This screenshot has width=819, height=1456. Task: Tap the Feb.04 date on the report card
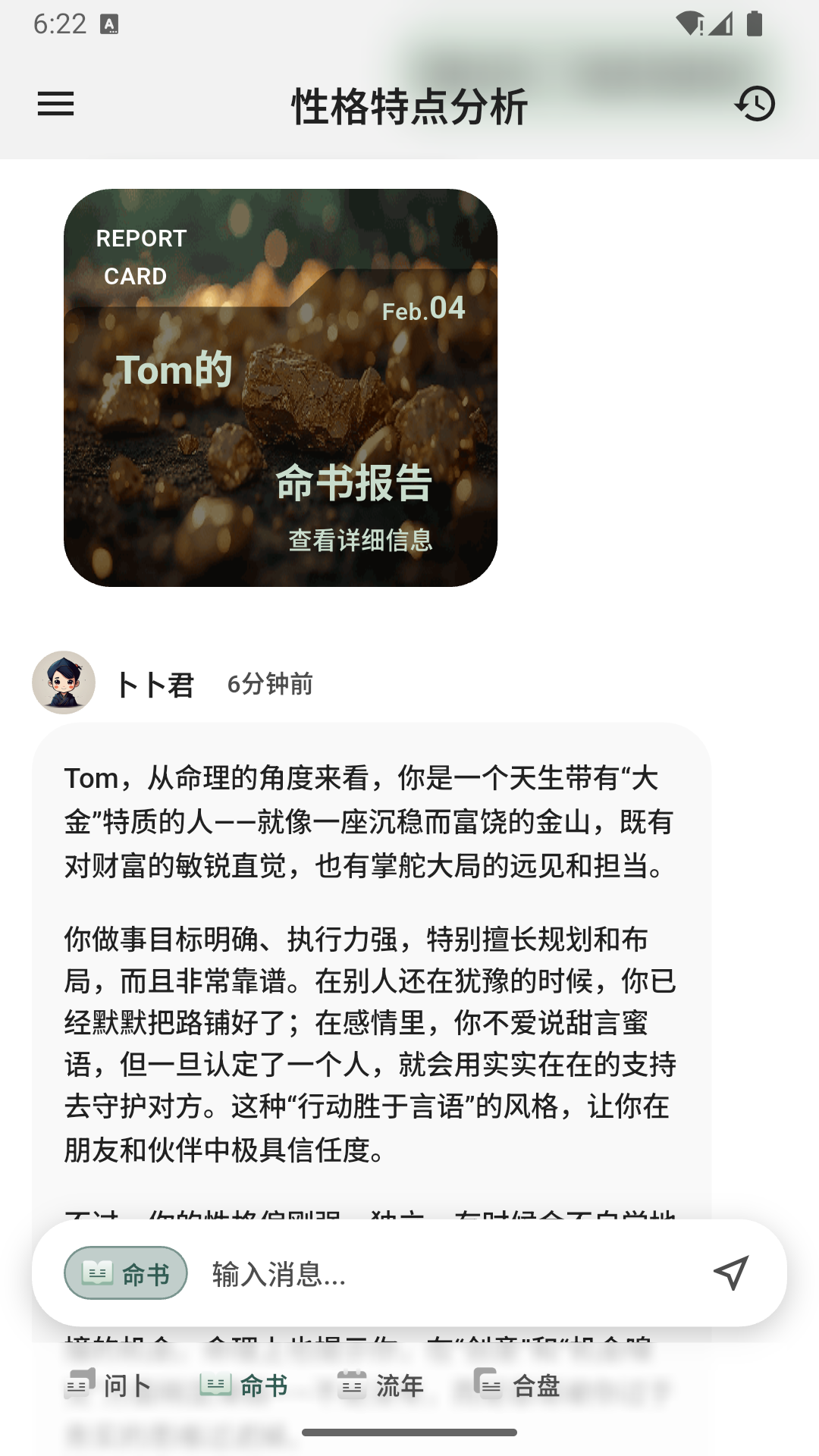click(x=423, y=309)
